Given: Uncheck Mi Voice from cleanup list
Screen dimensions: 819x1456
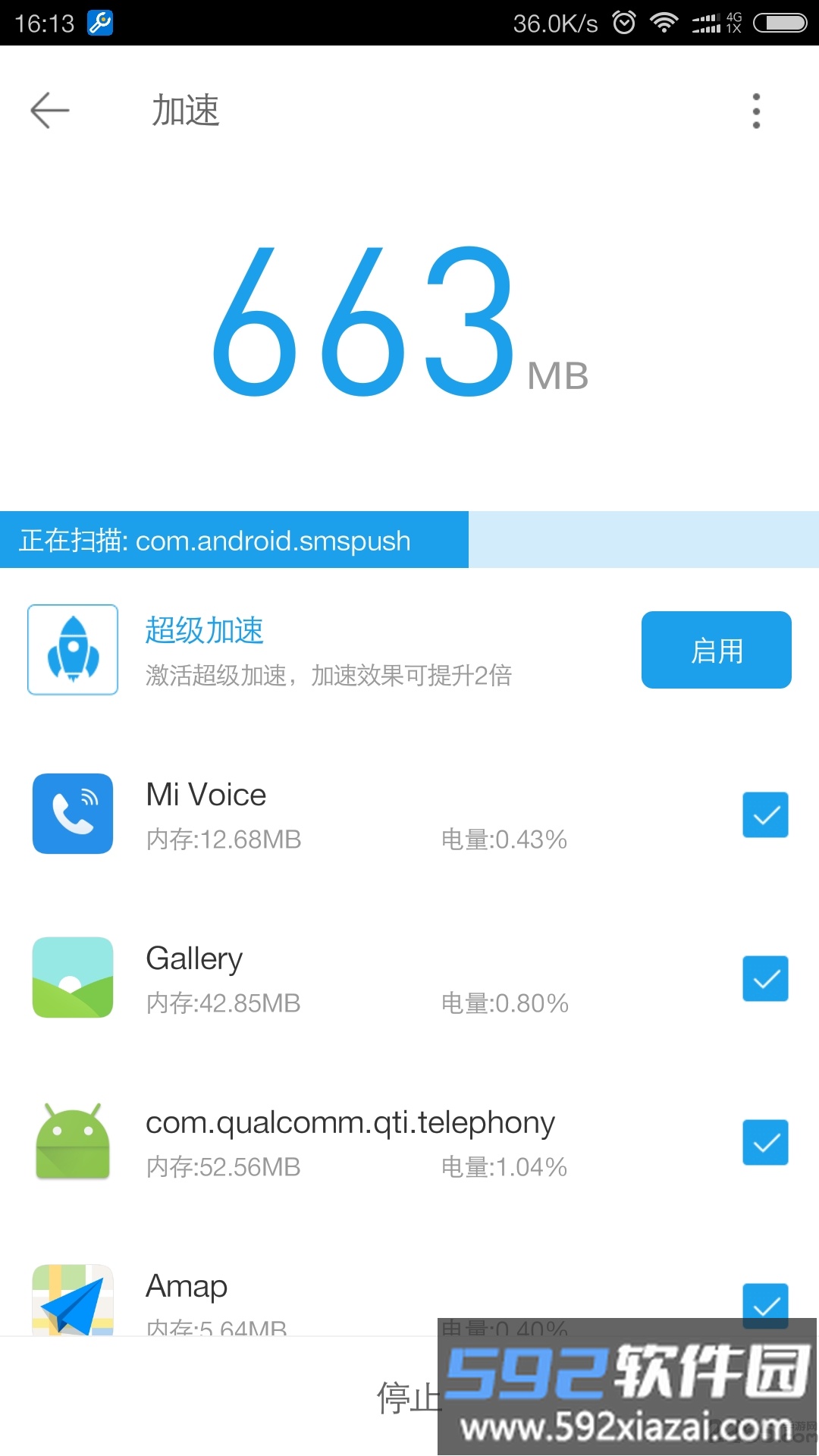Looking at the screenshot, I should pos(765,814).
